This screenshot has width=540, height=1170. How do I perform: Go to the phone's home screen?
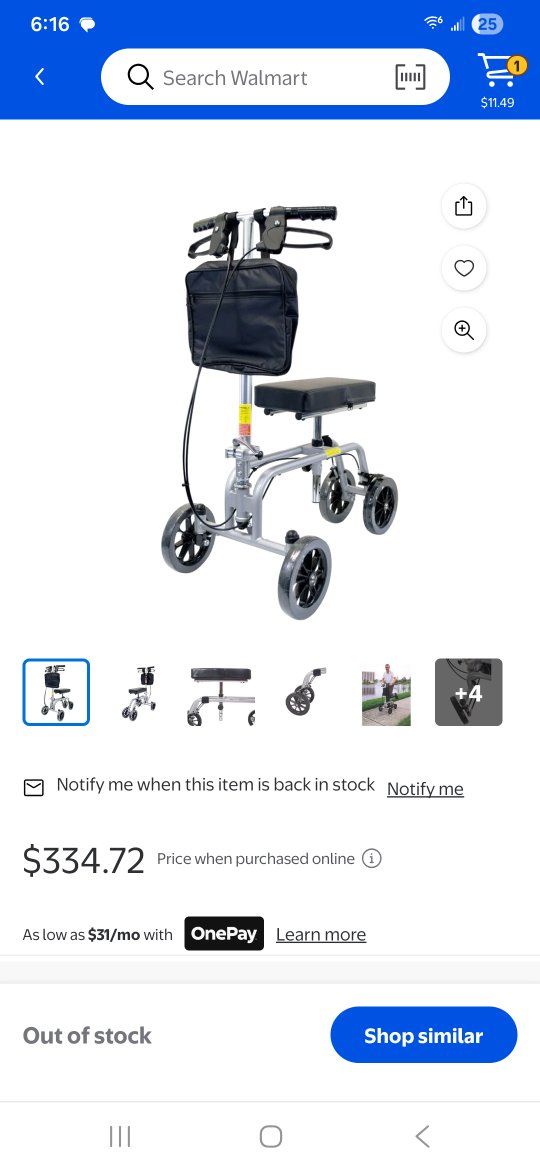[271, 1136]
